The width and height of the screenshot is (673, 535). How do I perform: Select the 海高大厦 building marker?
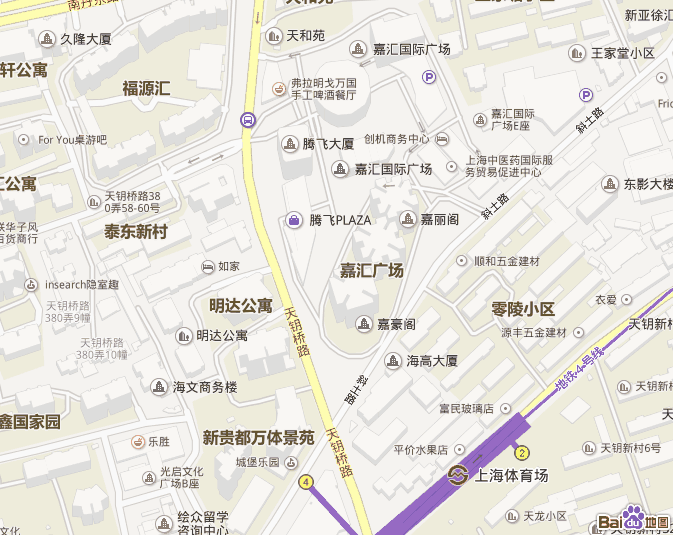(x=393, y=360)
